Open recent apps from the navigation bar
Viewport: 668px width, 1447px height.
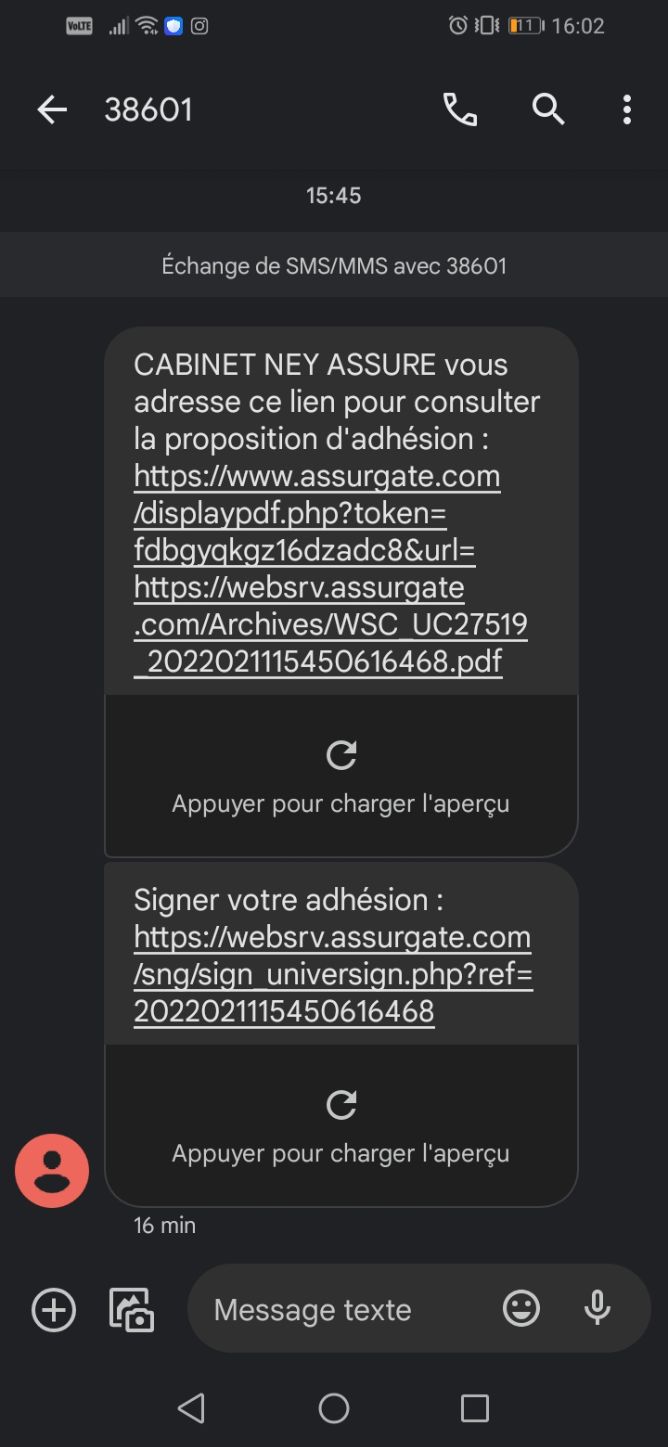475,1408
